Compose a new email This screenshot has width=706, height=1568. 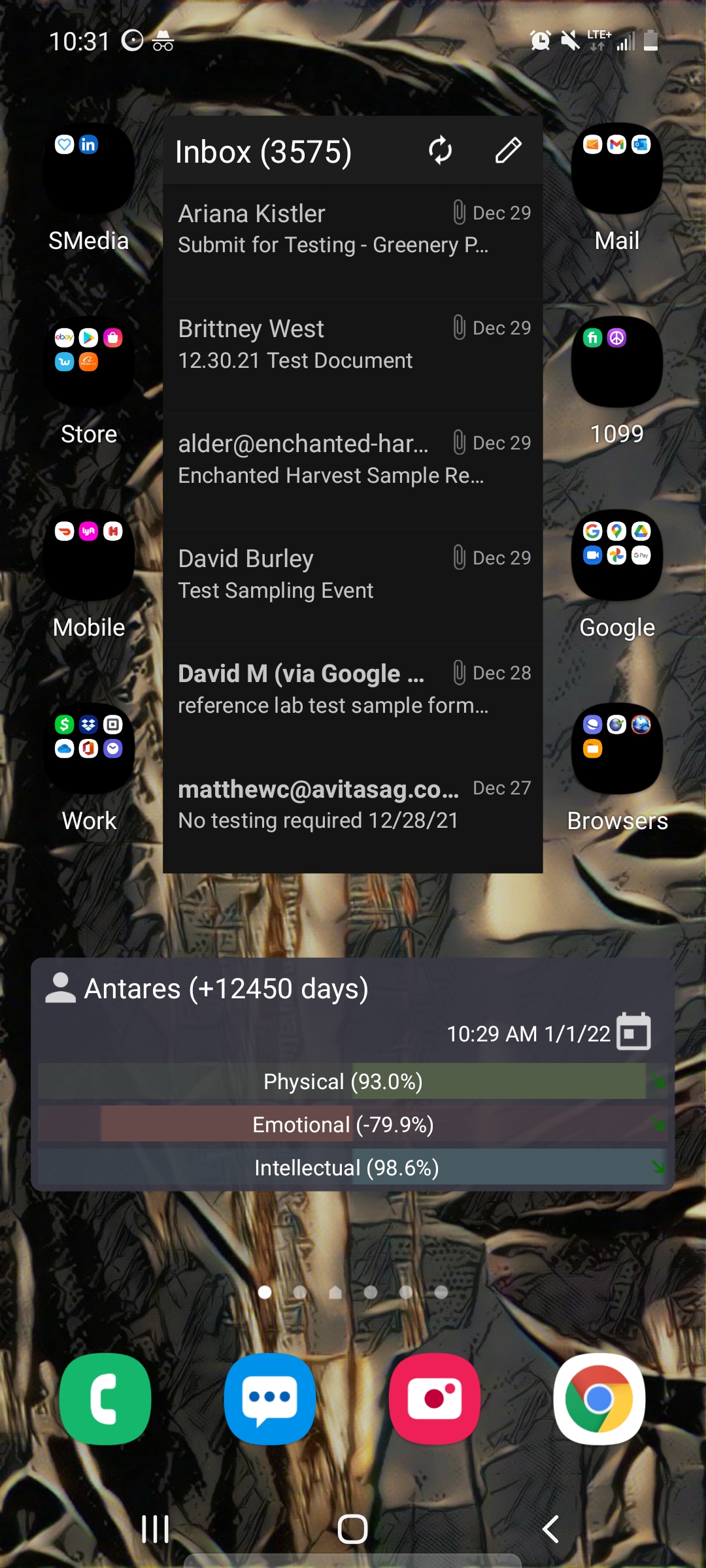tap(508, 151)
